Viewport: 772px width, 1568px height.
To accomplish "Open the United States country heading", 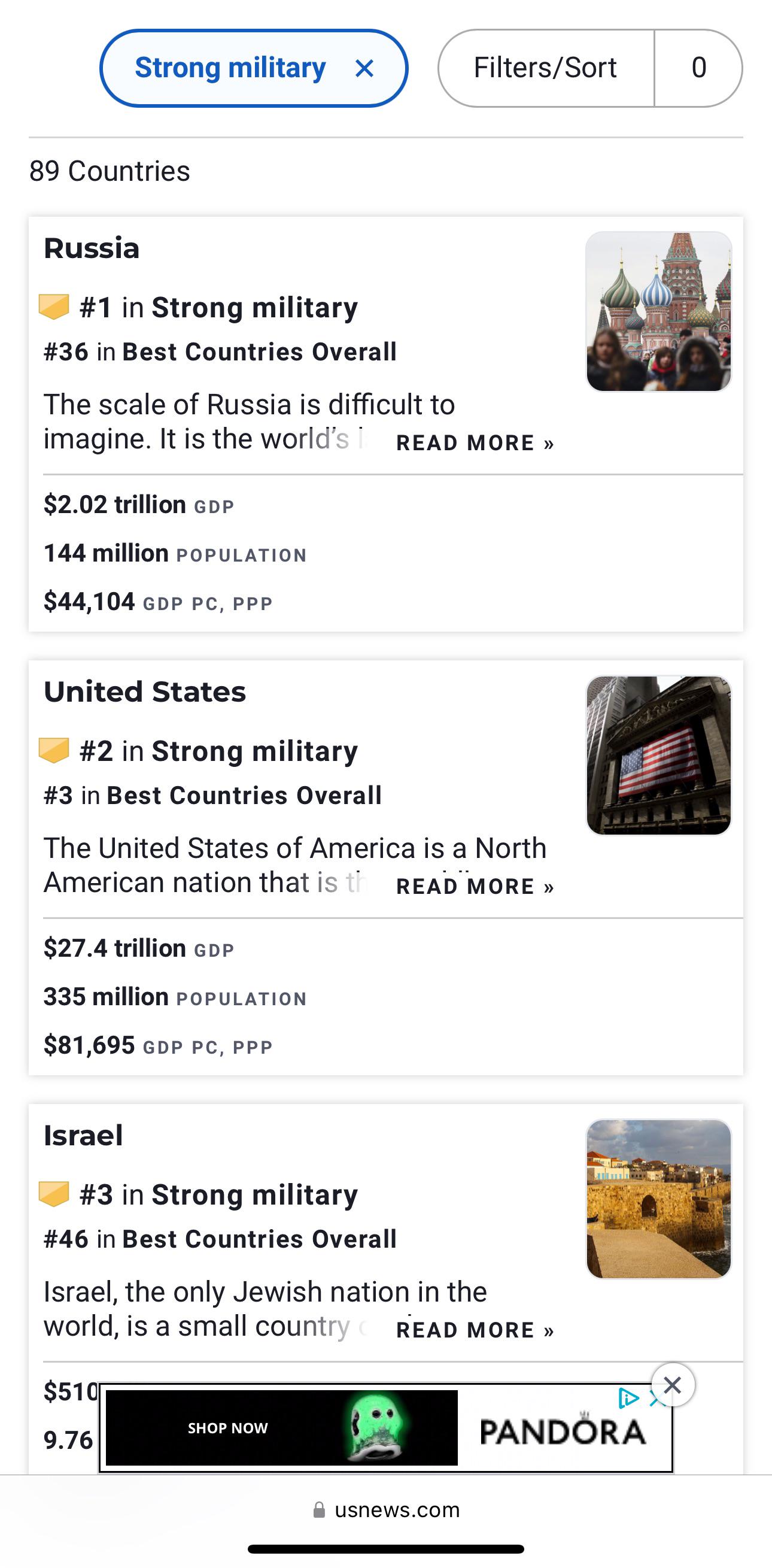I will coord(145,692).
